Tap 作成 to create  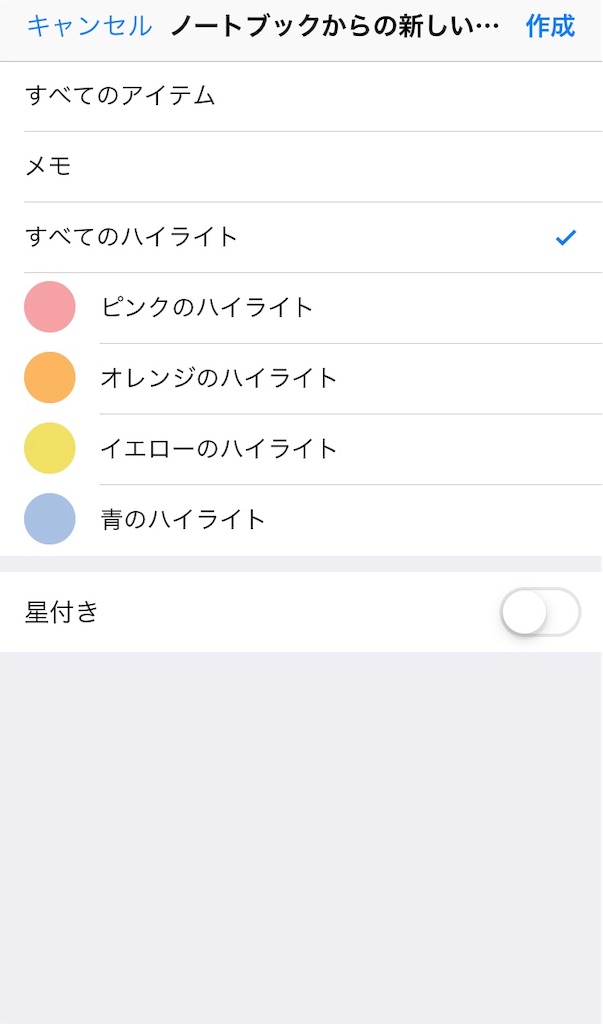[x=550, y=26]
